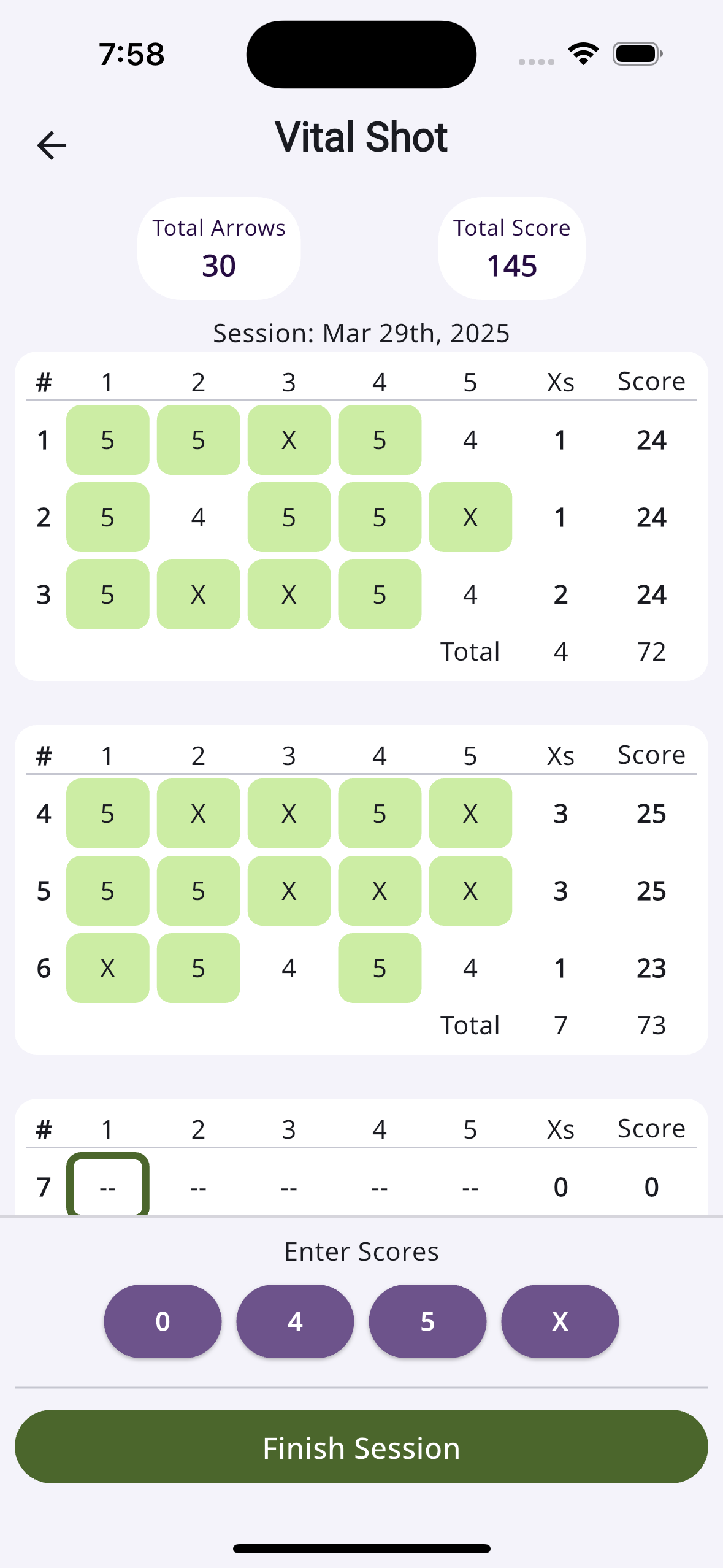This screenshot has height=1568, width=723.
Task: Select the Total Arrows card
Action: click(218, 247)
